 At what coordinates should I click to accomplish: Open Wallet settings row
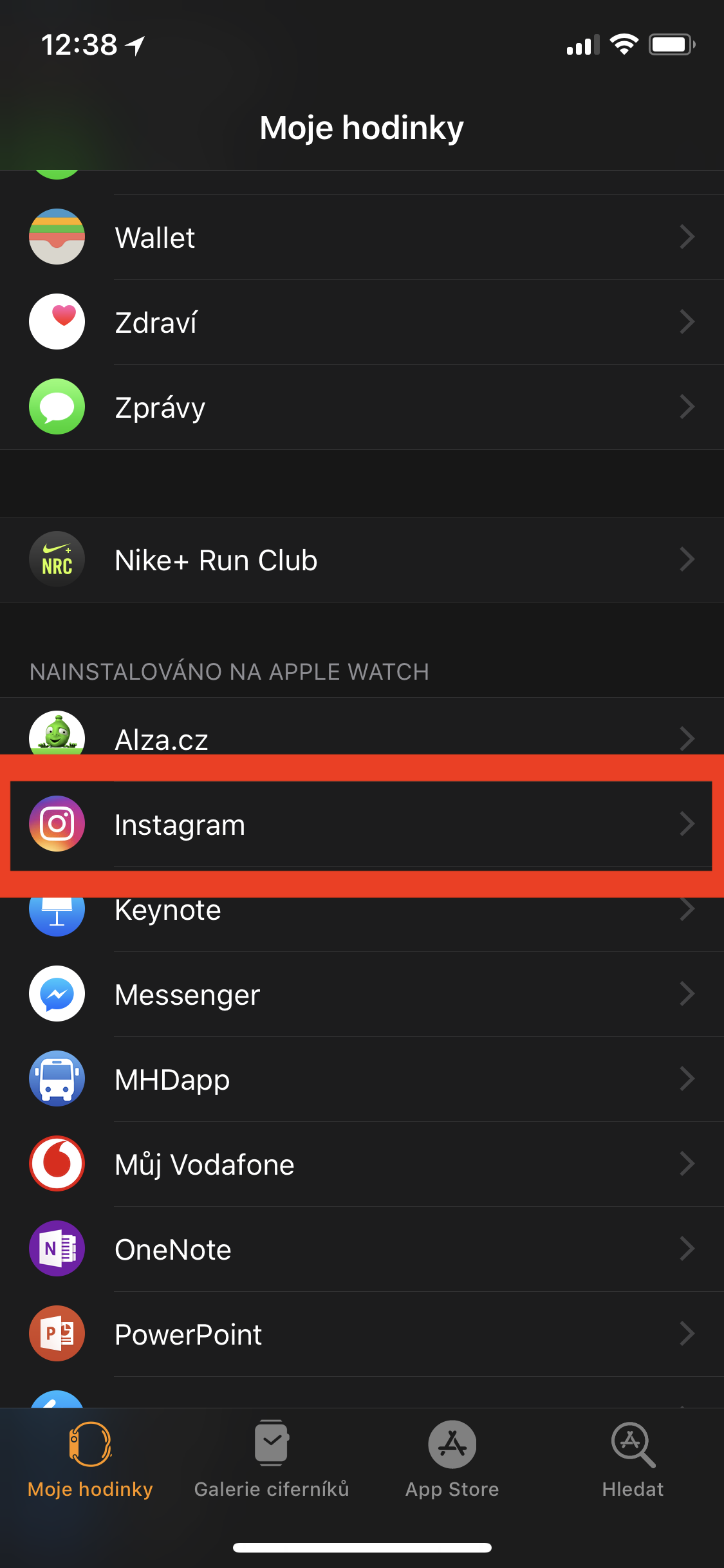[362, 238]
